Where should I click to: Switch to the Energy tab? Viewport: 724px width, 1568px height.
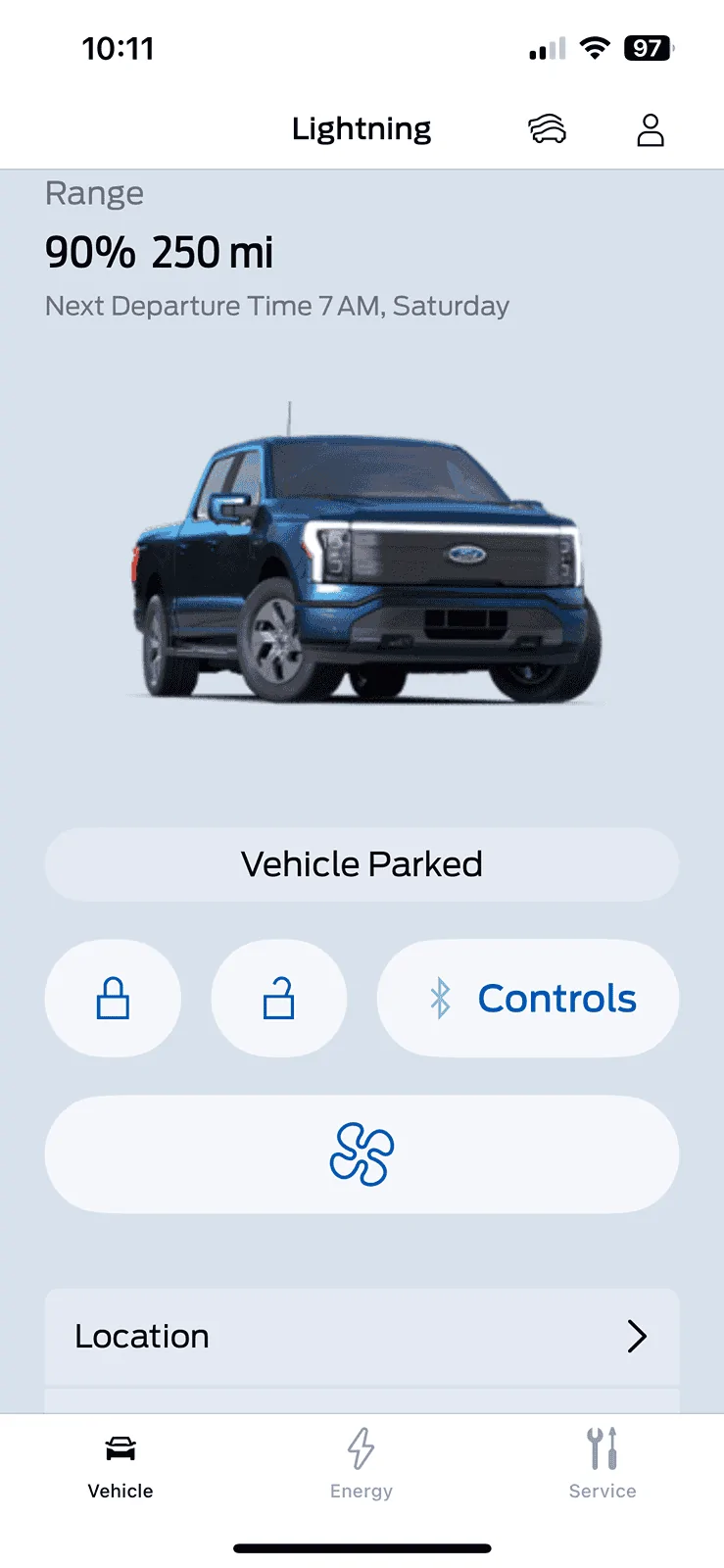(x=362, y=1463)
